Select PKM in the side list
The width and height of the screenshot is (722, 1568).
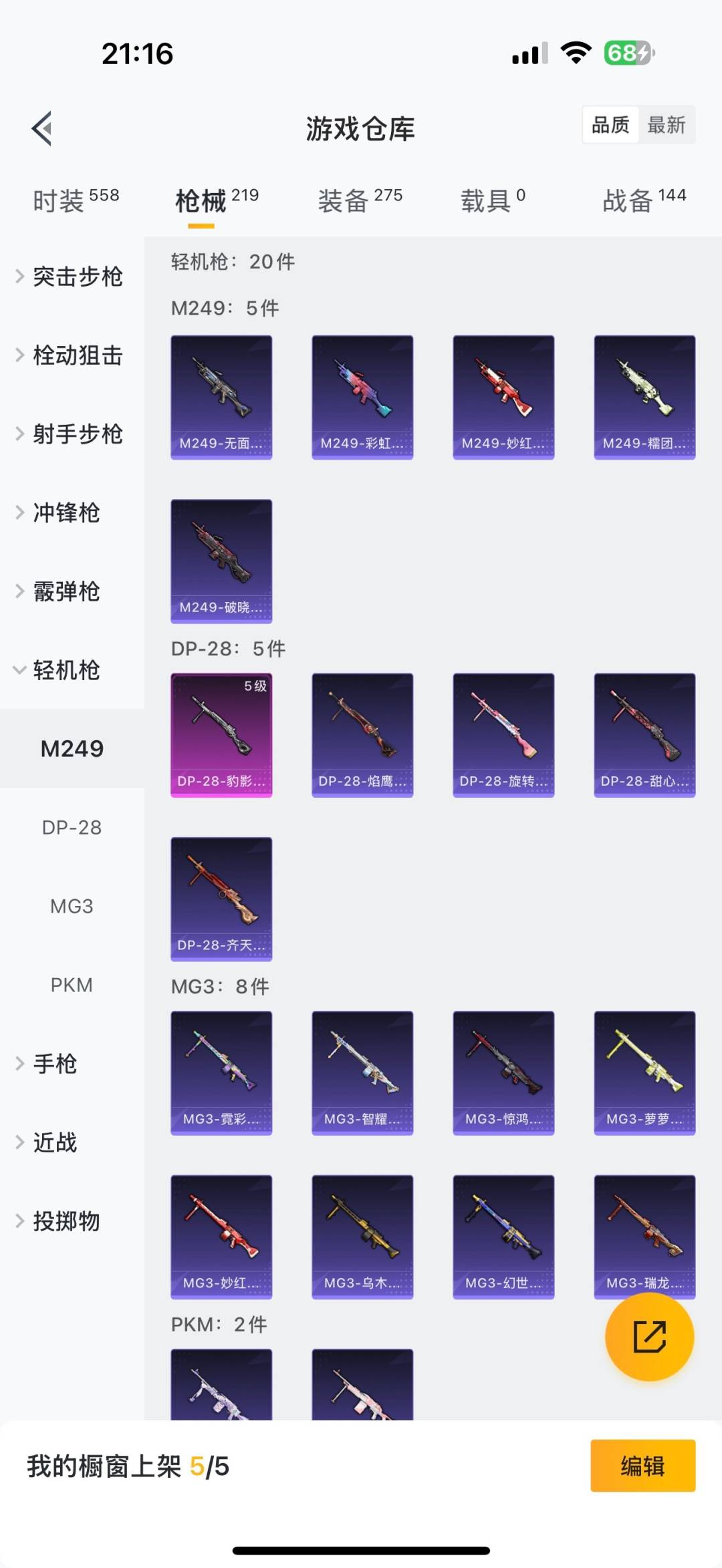[x=72, y=985]
